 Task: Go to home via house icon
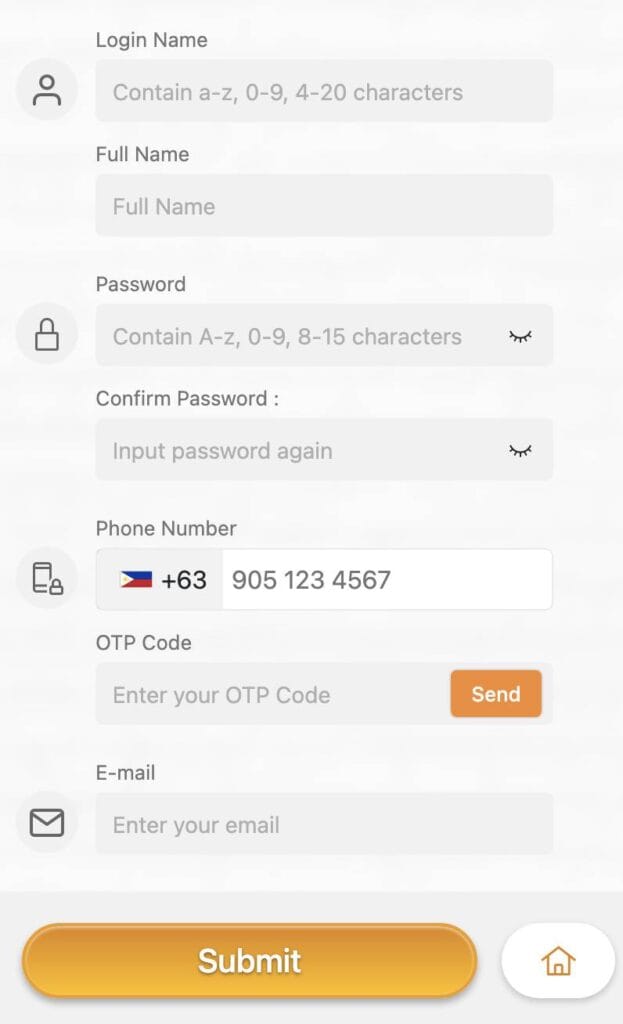tap(558, 961)
